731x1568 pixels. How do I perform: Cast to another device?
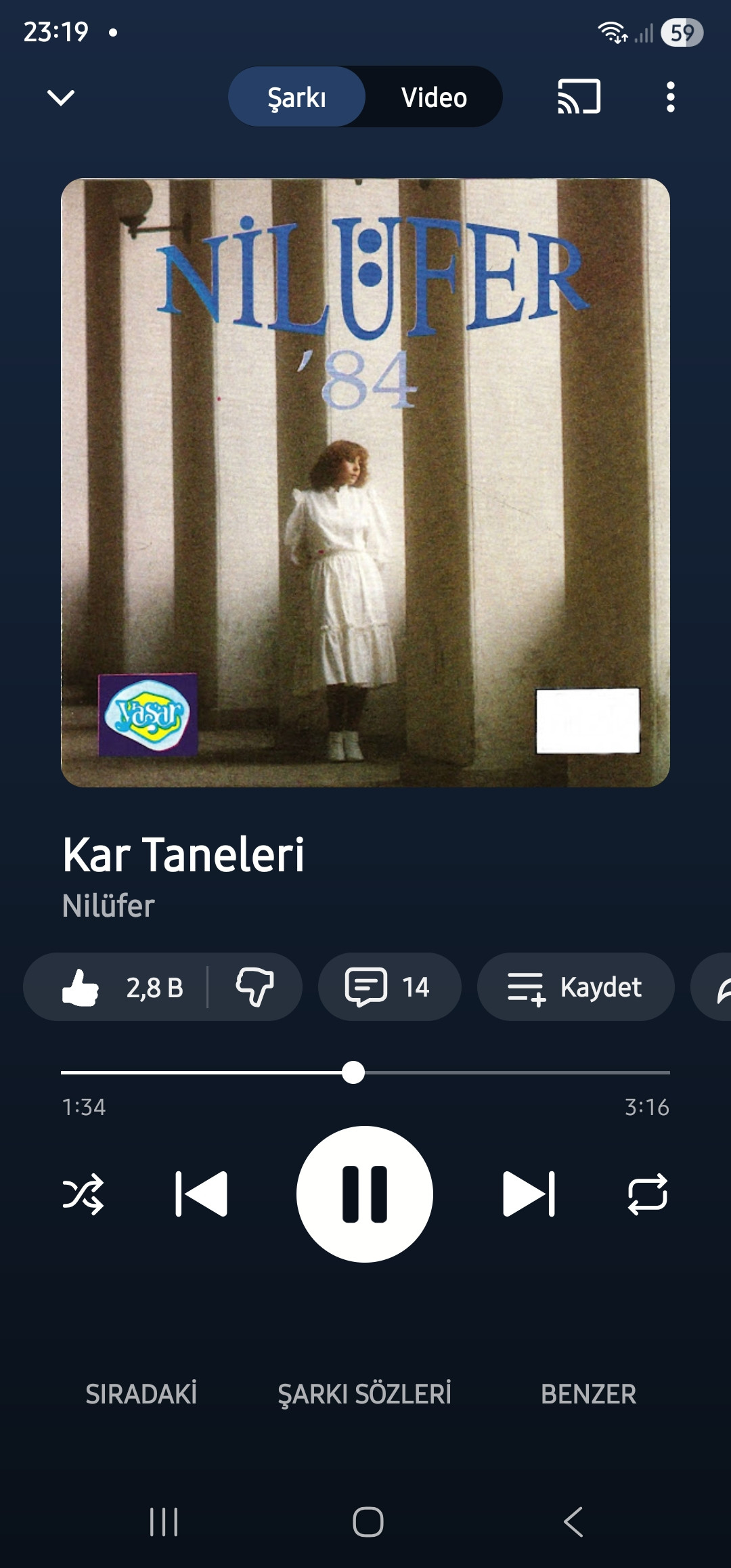tap(579, 97)
